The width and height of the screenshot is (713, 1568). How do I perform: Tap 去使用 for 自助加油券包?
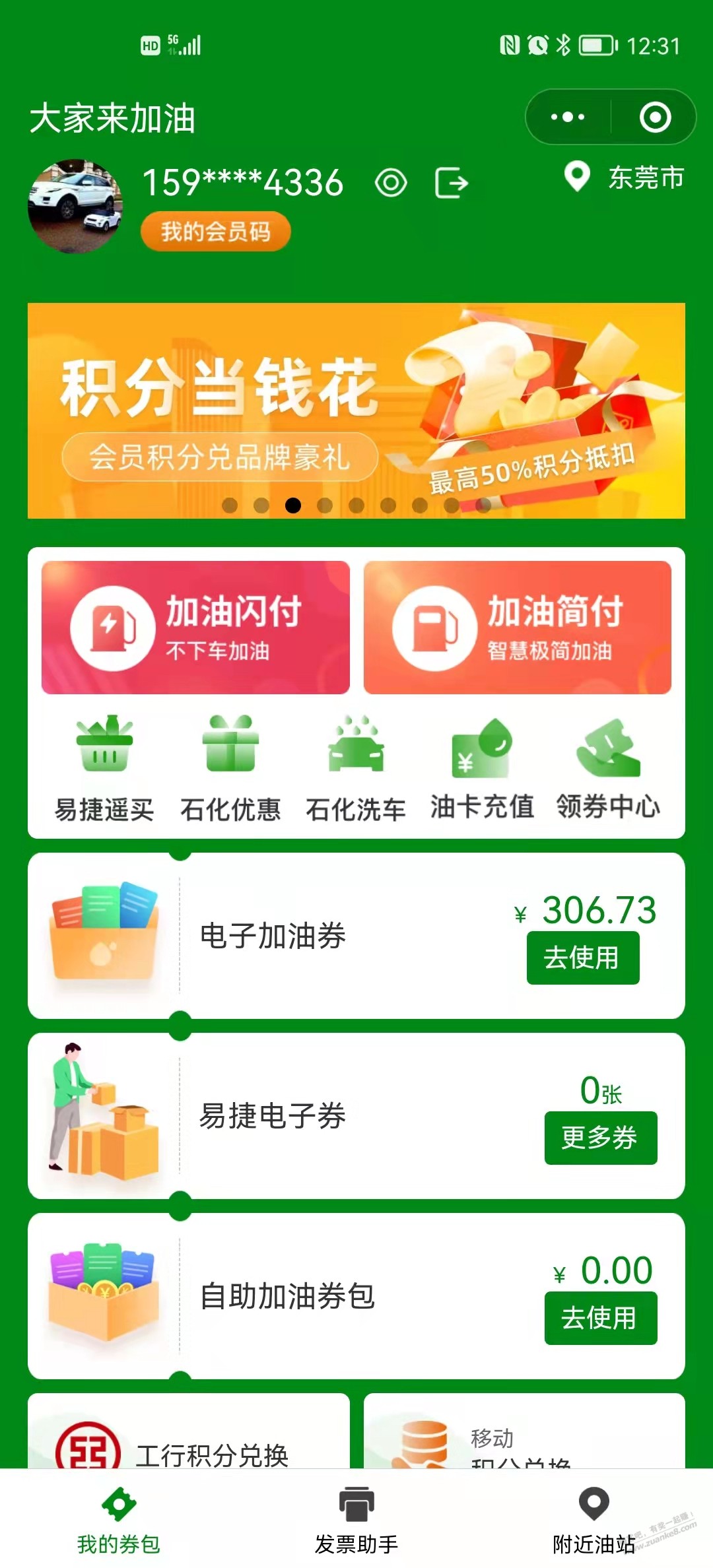click(601, 1318)
